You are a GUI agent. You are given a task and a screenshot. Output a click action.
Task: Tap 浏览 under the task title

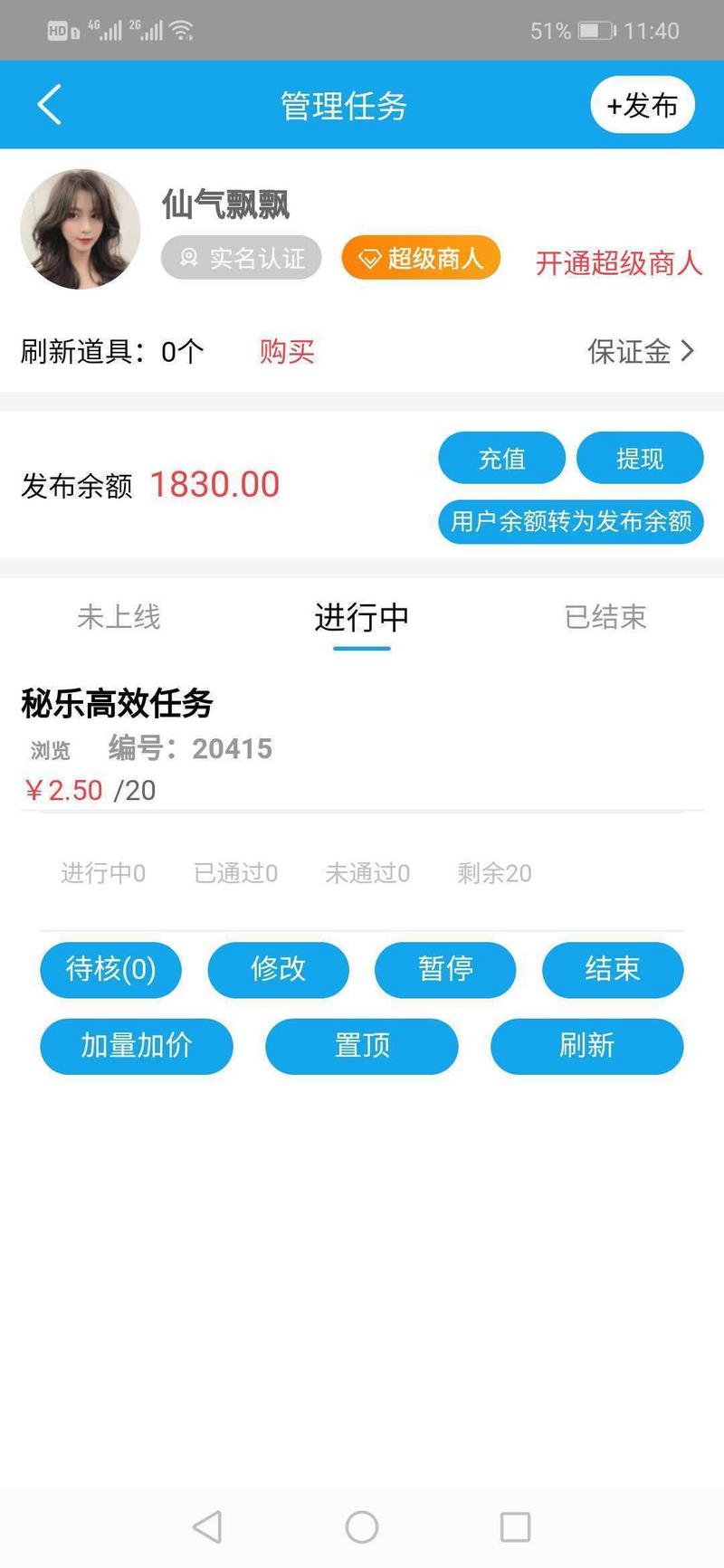coord(50,750)
